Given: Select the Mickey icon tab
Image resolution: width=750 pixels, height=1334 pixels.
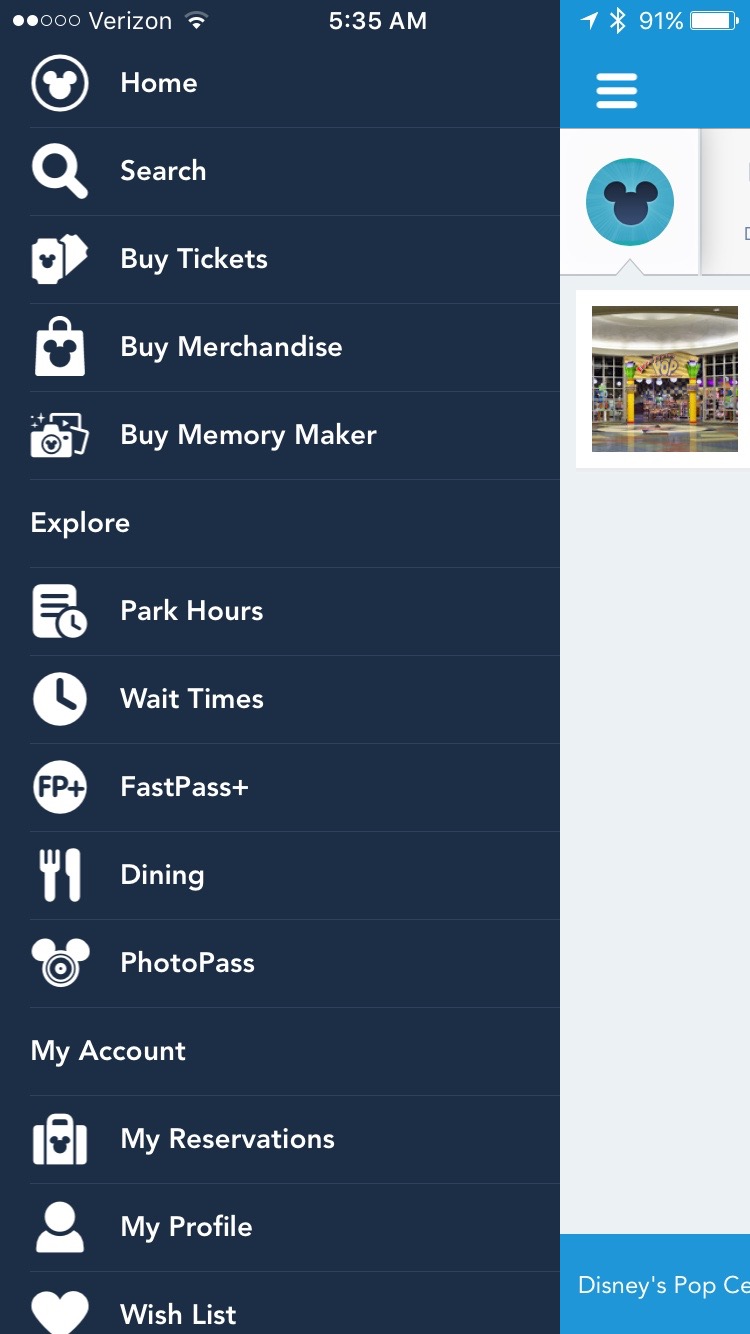Looking at the screenshot, I should point(629,202).
